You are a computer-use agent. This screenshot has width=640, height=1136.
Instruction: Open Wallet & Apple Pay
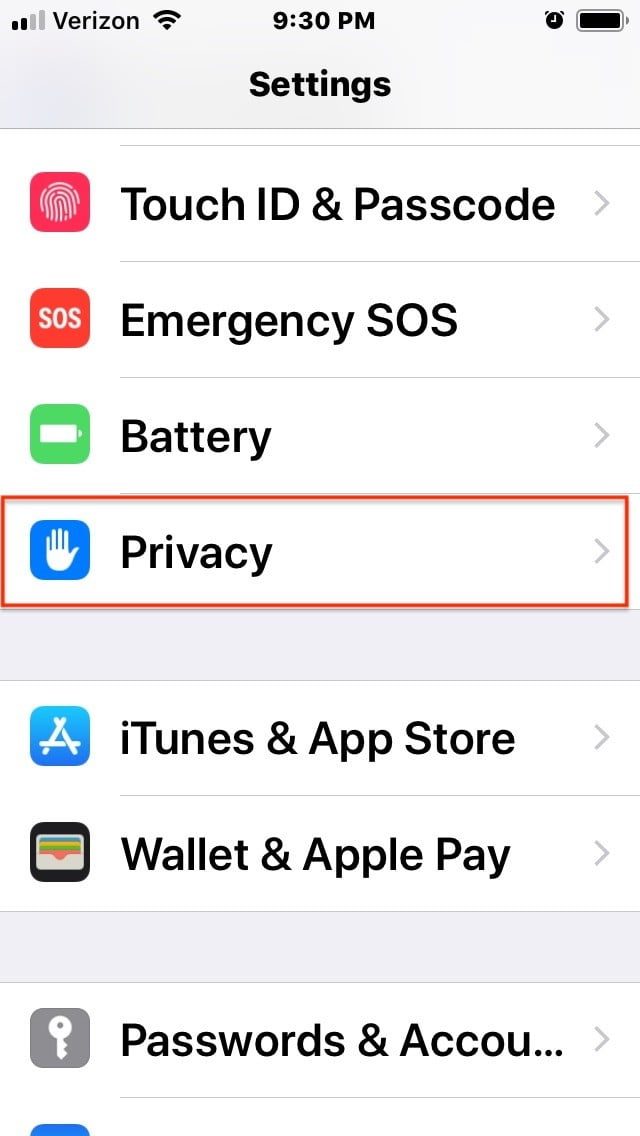point(315,855)
